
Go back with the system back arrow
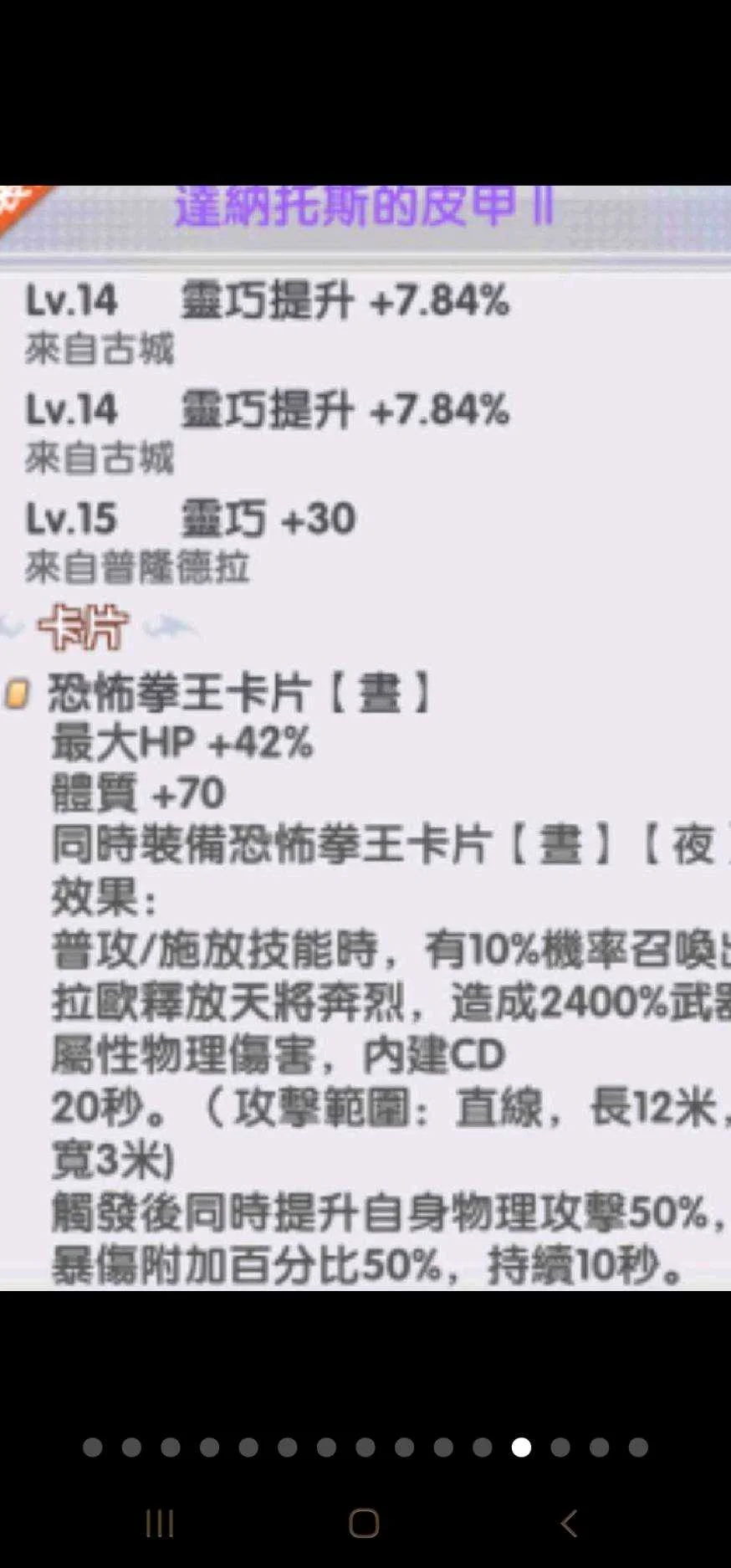[x=570, y=1523]
